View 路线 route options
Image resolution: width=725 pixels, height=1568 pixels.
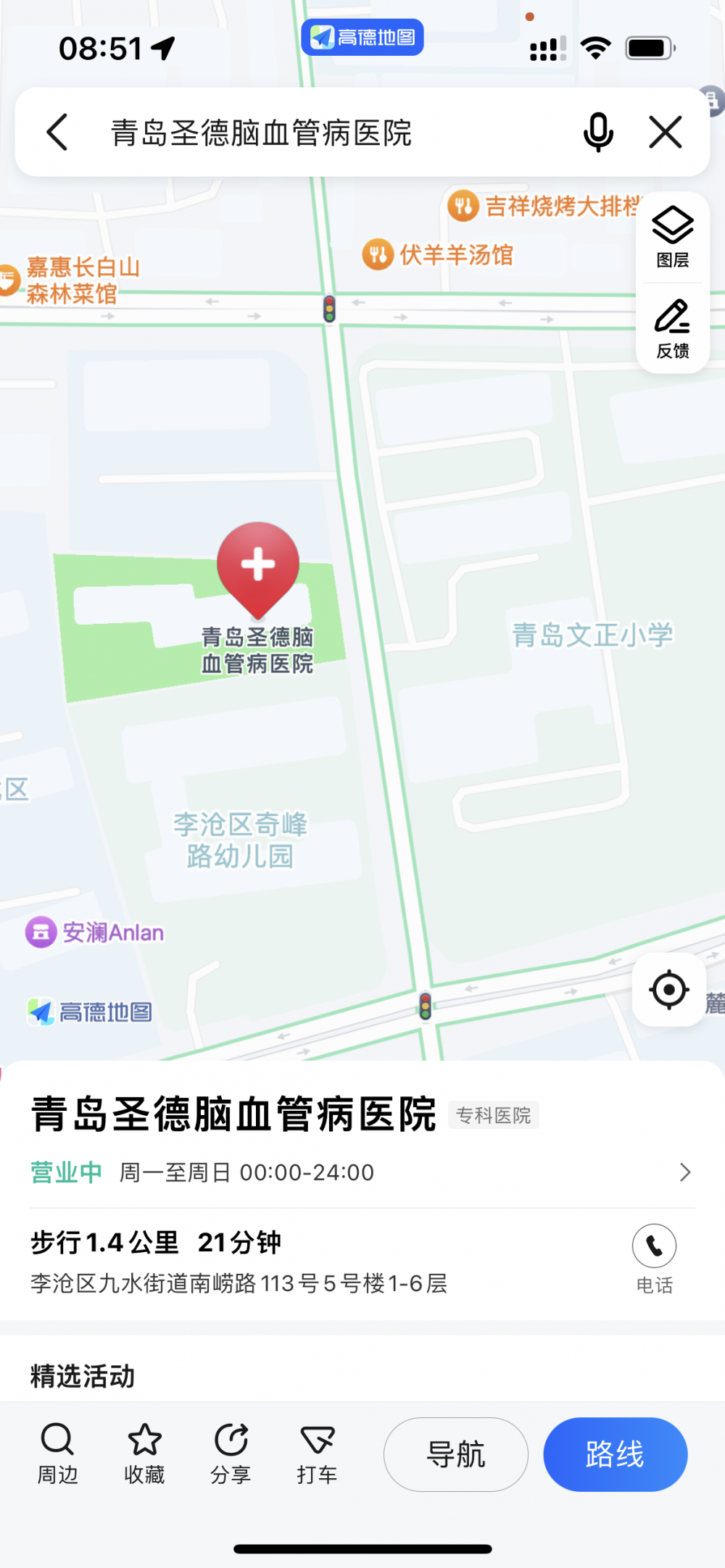tap(615, 1454)
